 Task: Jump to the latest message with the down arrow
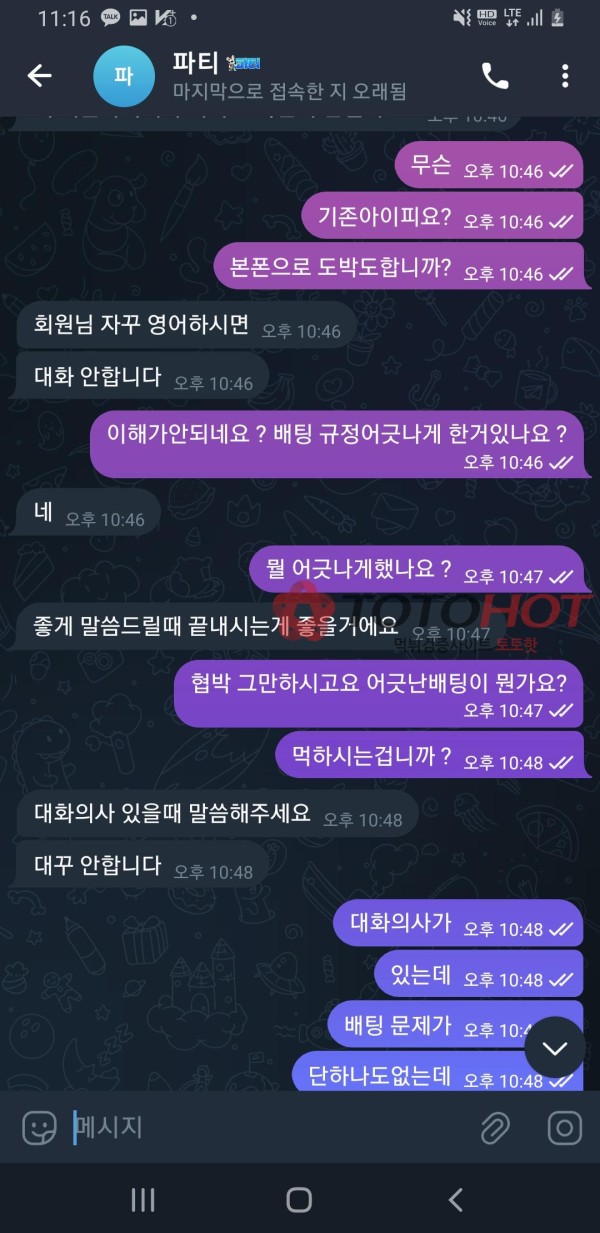point(554,1047)
